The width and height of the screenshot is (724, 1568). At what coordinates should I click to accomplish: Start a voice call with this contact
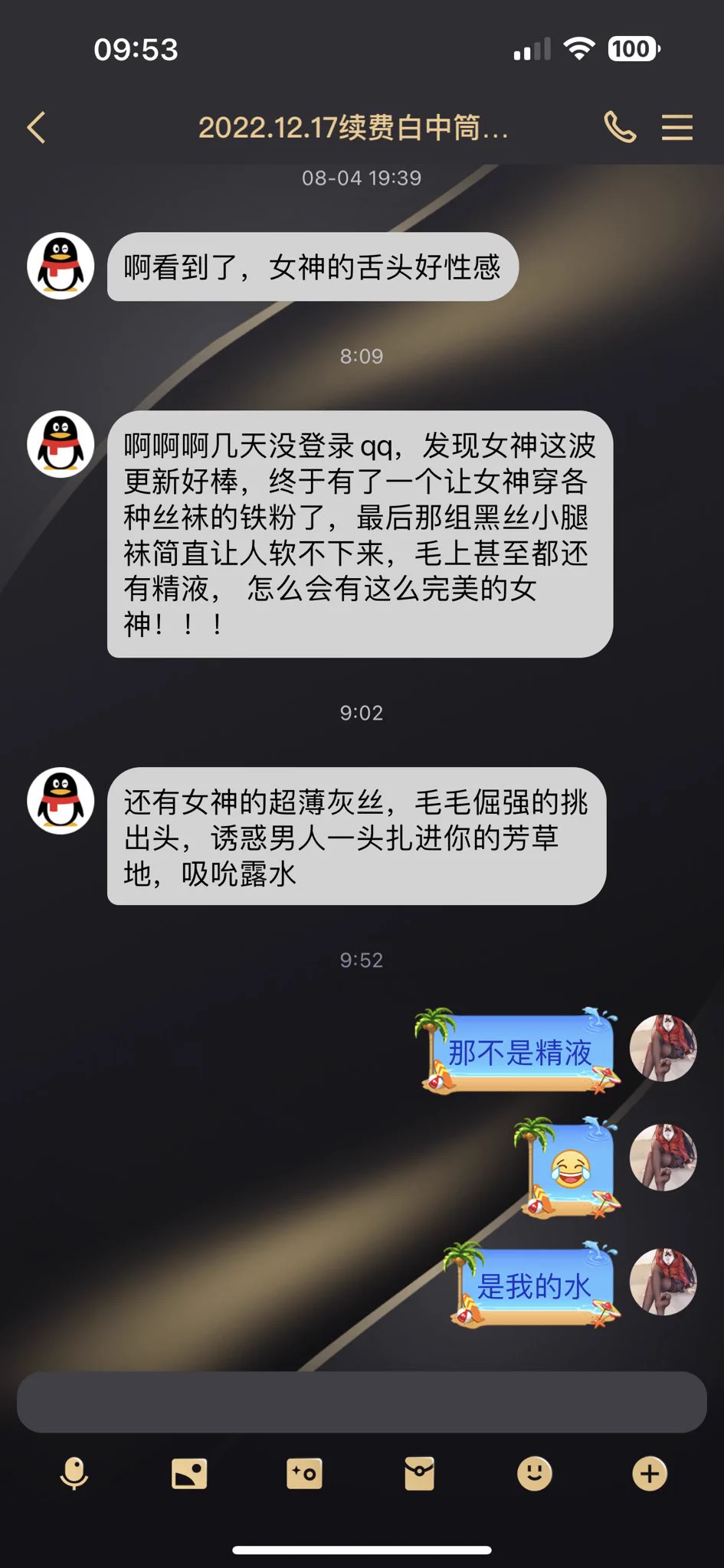pyautogui.click(x=620, y=127)
